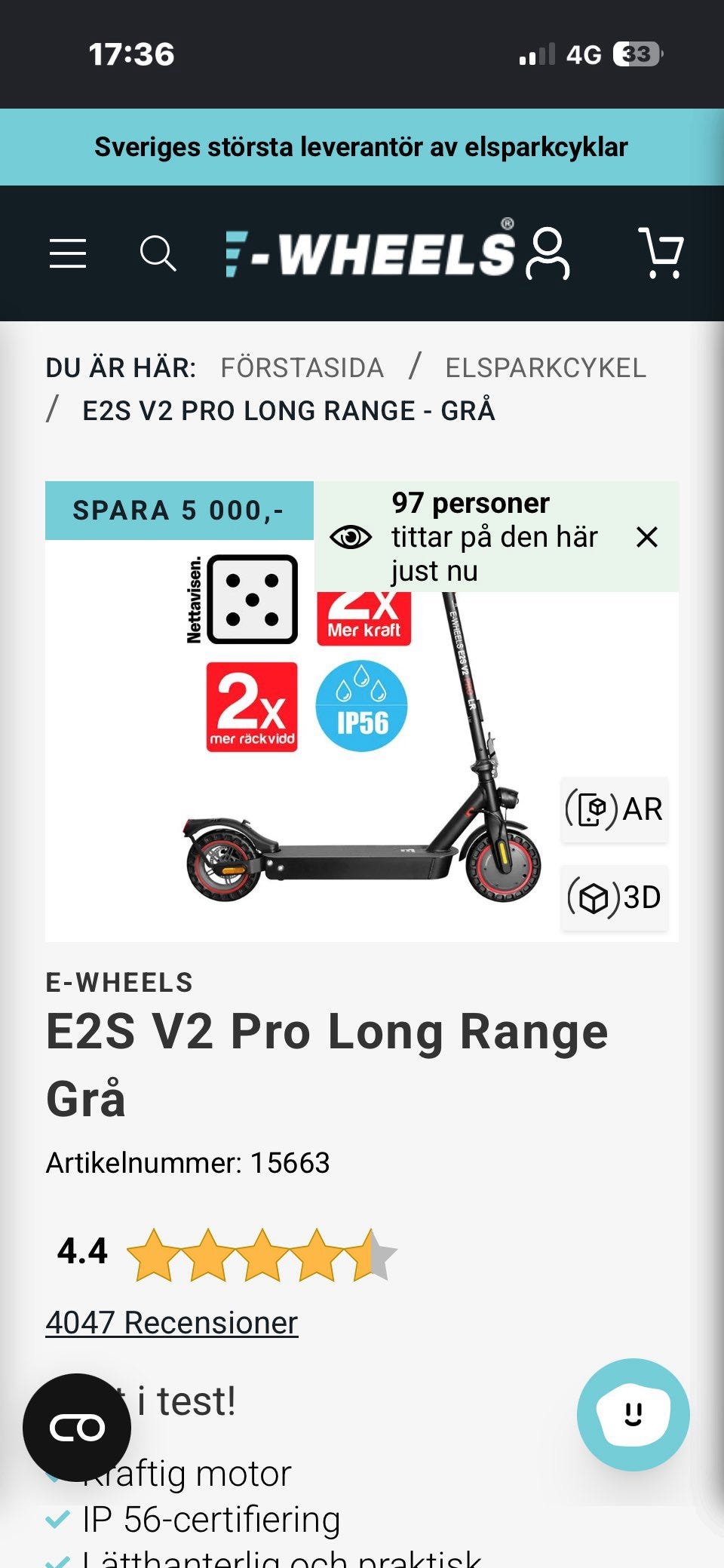Open the Elsparkcykel breadcrumb category
The height and width of the screenshot is (1568, 724).
point(545,368)
